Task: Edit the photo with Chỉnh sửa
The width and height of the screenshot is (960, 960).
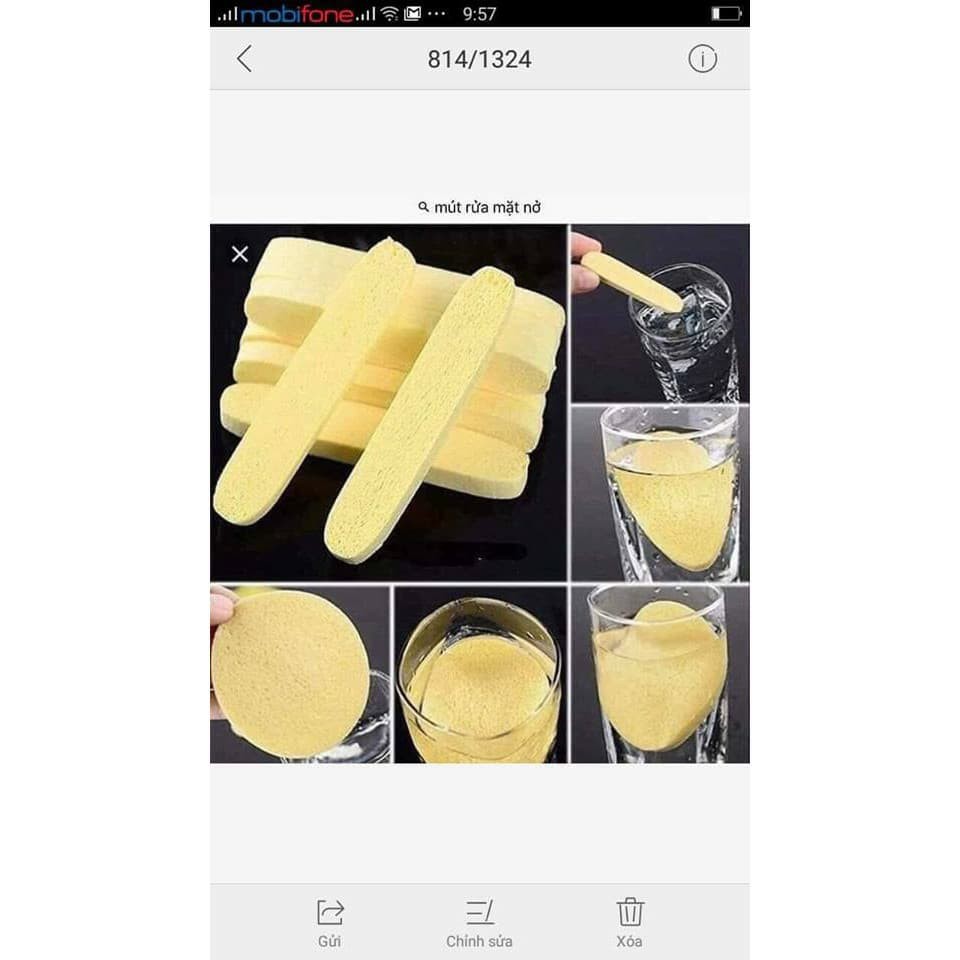Action: click(479, 922)
